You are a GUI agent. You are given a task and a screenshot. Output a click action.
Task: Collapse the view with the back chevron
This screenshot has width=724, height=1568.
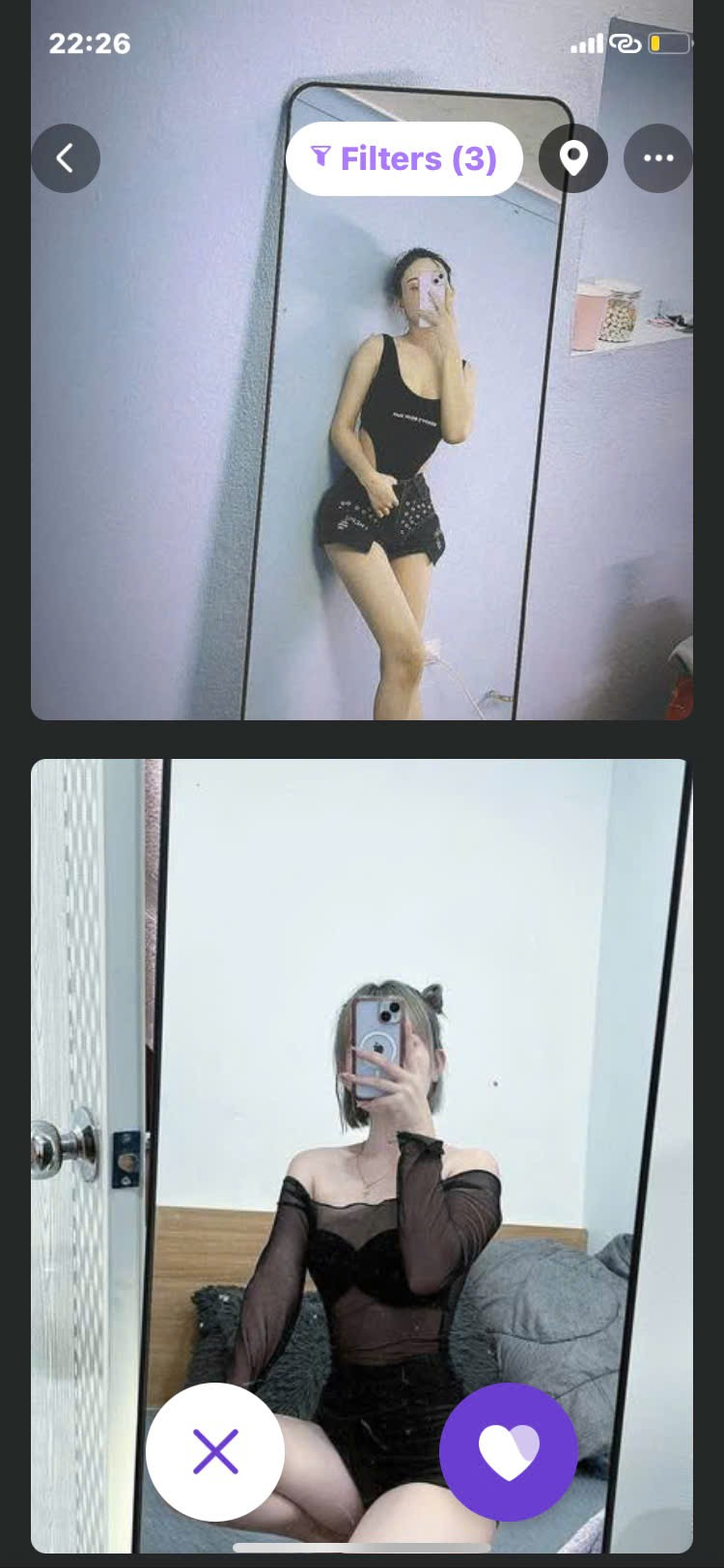pyautogui.click(x=65, y=158)
